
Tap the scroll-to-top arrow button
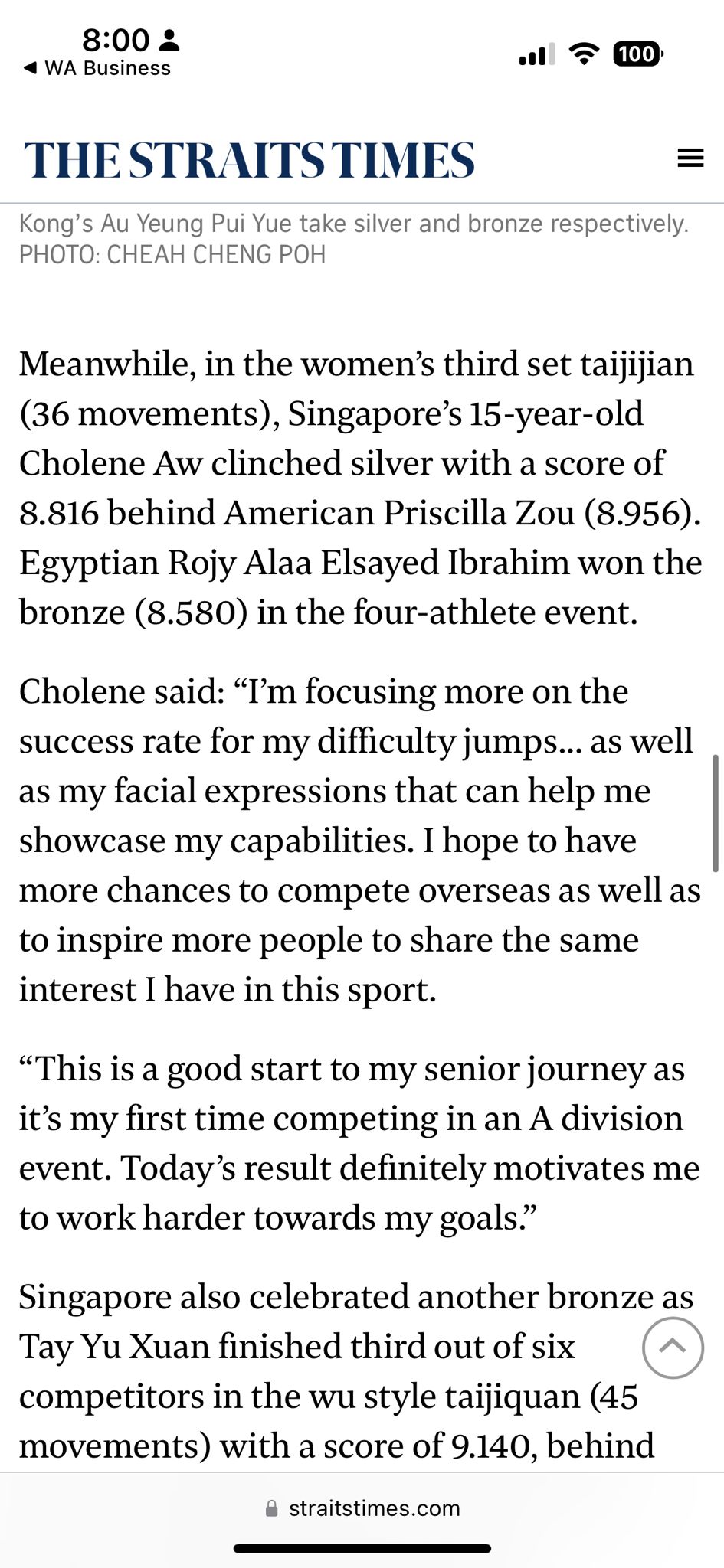(672, 1347)
